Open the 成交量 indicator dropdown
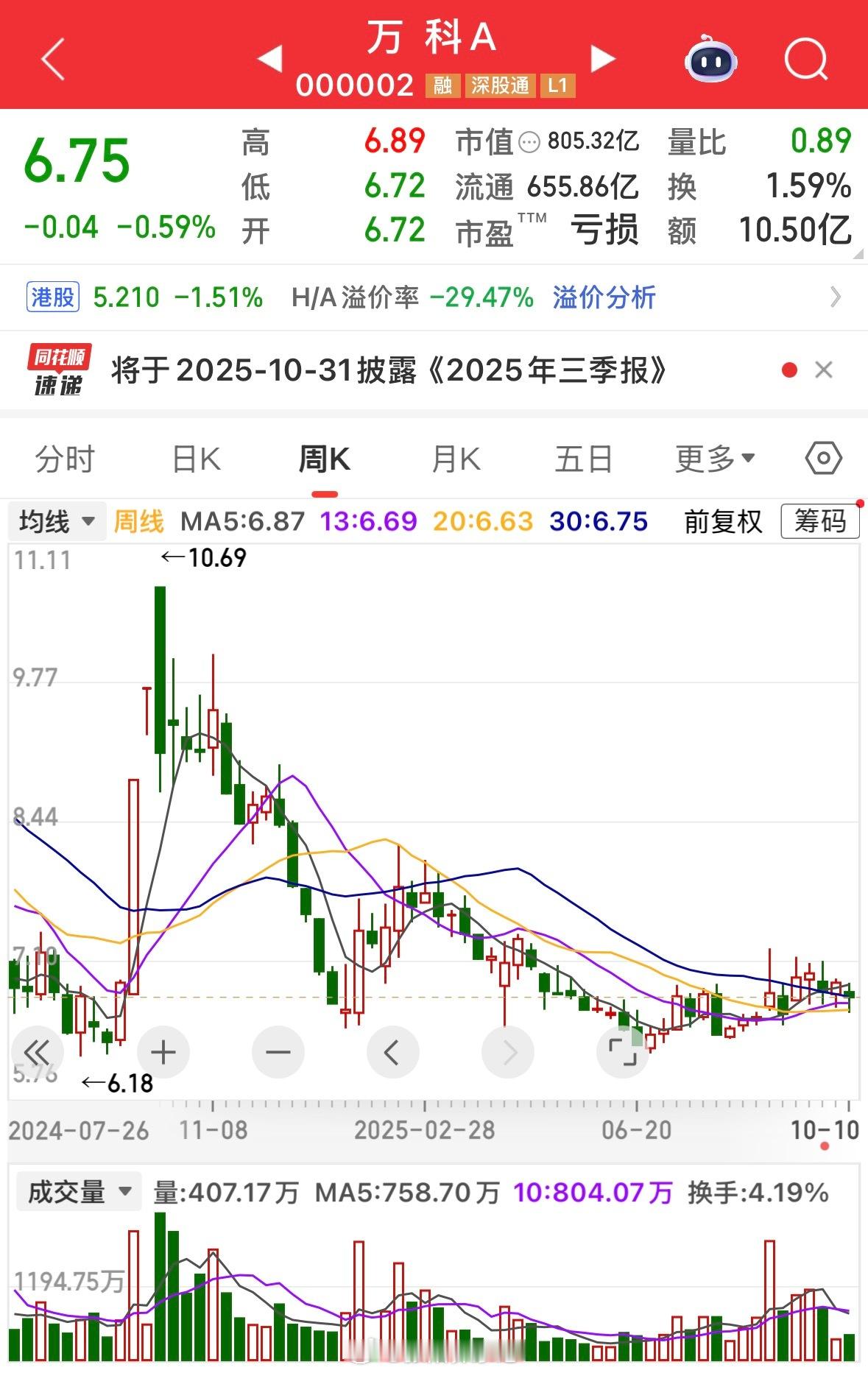This screenshot has width=868, height=1373. 79,1192
